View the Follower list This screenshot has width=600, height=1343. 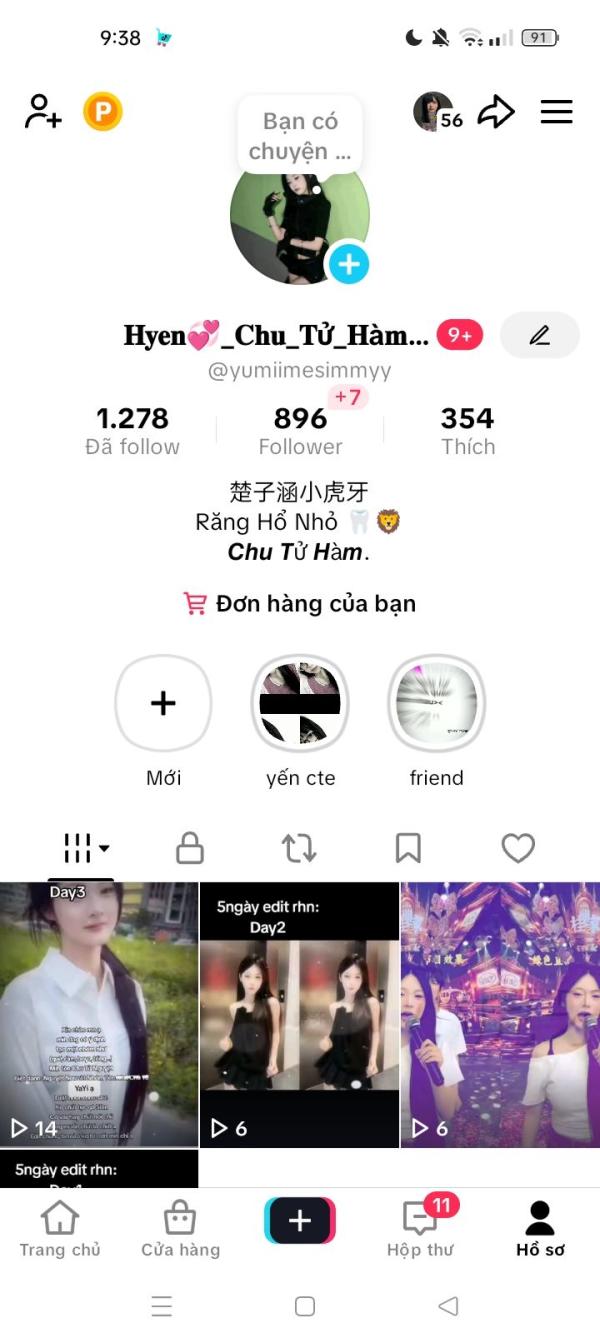click(x=300, y=431)
